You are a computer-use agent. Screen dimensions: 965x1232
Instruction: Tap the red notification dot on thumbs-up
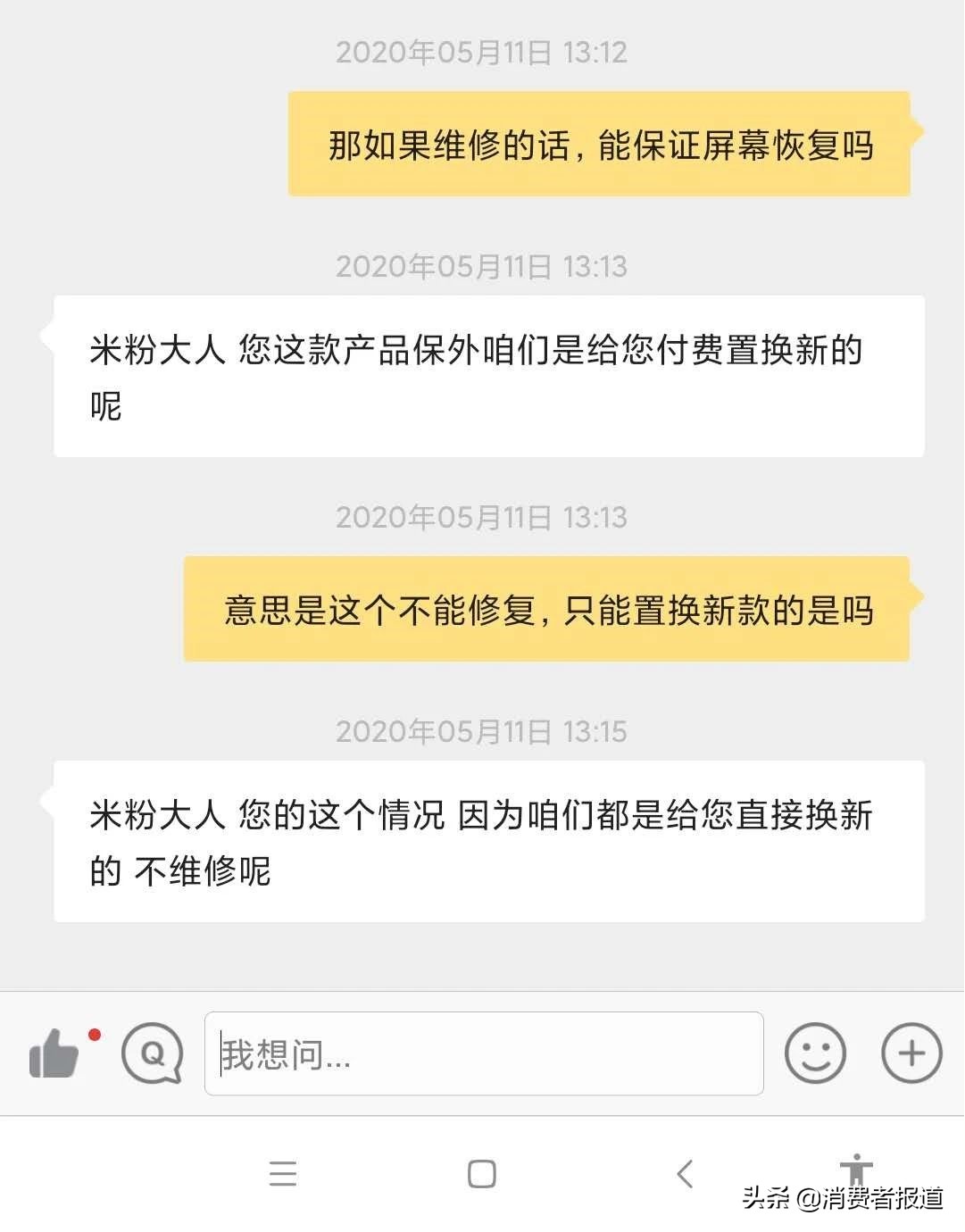(x=93, y=1033)
